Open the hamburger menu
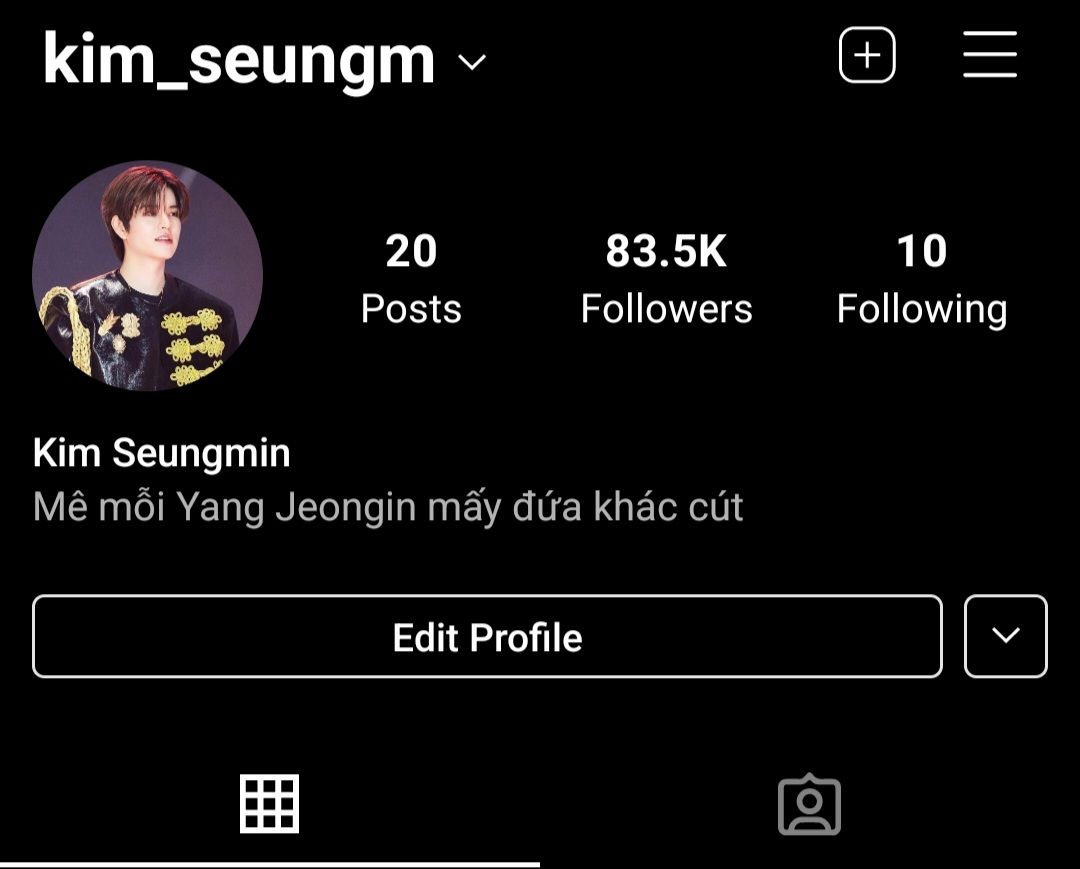 click(x=990, y=55)
